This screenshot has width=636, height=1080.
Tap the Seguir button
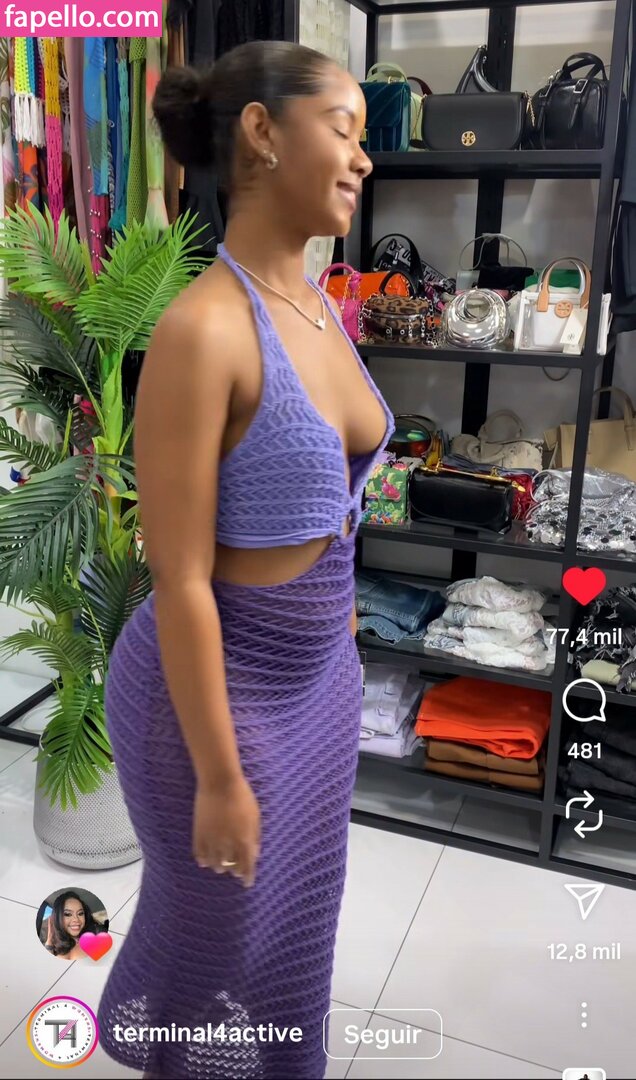click(383, 1034)
